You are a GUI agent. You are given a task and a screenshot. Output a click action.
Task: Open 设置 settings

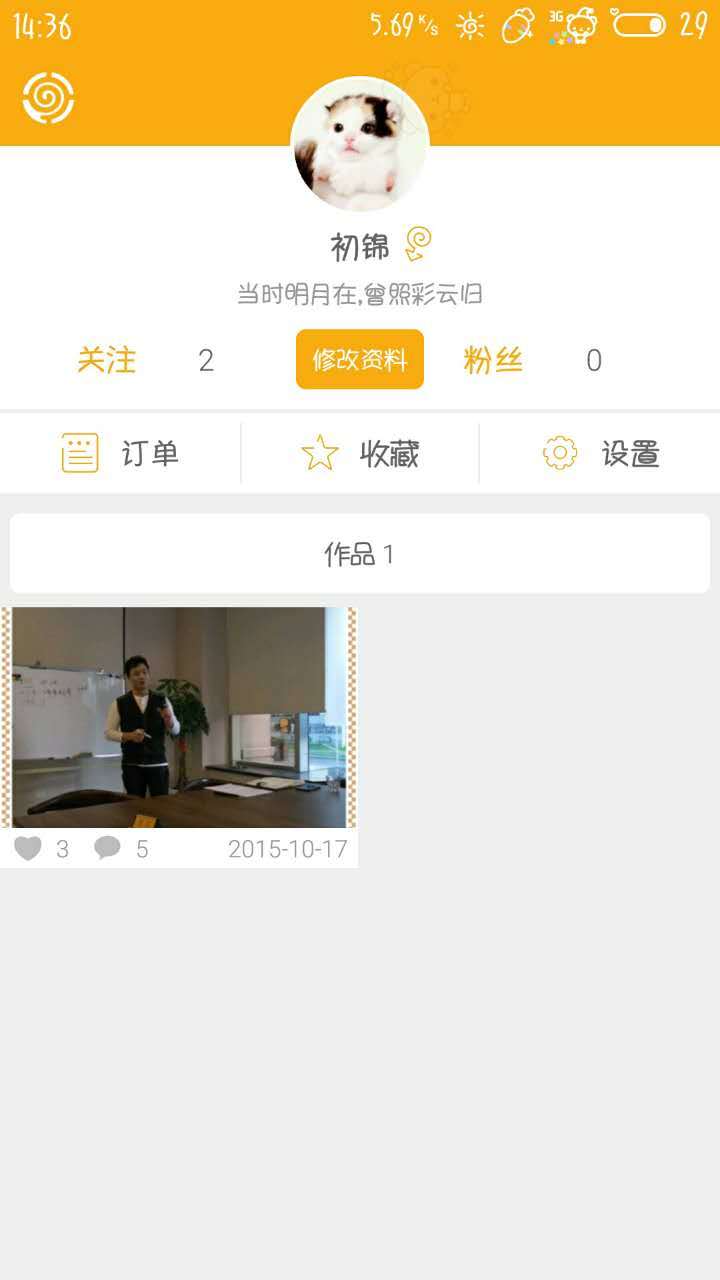tap(600, 454)
